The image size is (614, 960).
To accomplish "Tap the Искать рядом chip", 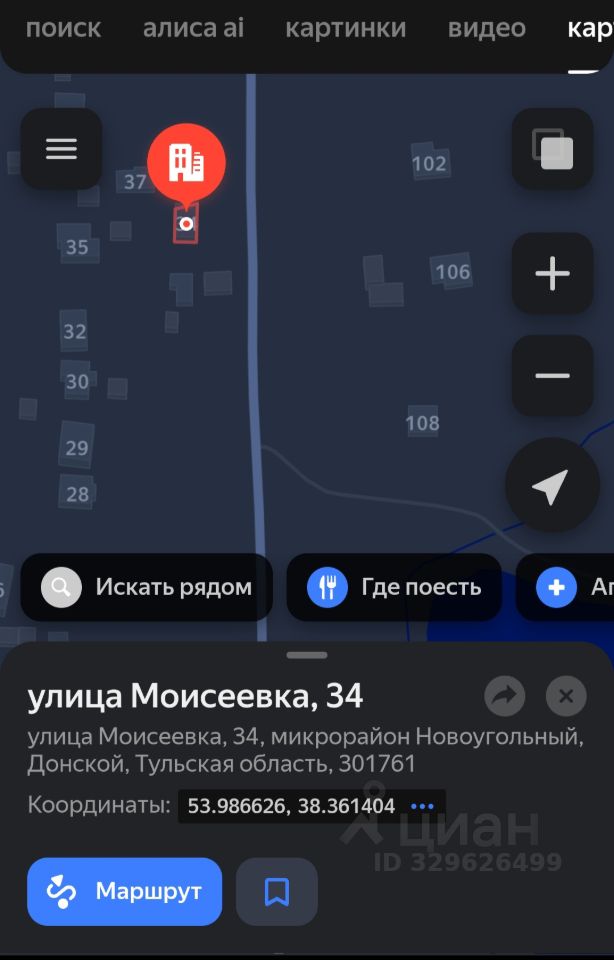I will (x=146, y=587).
